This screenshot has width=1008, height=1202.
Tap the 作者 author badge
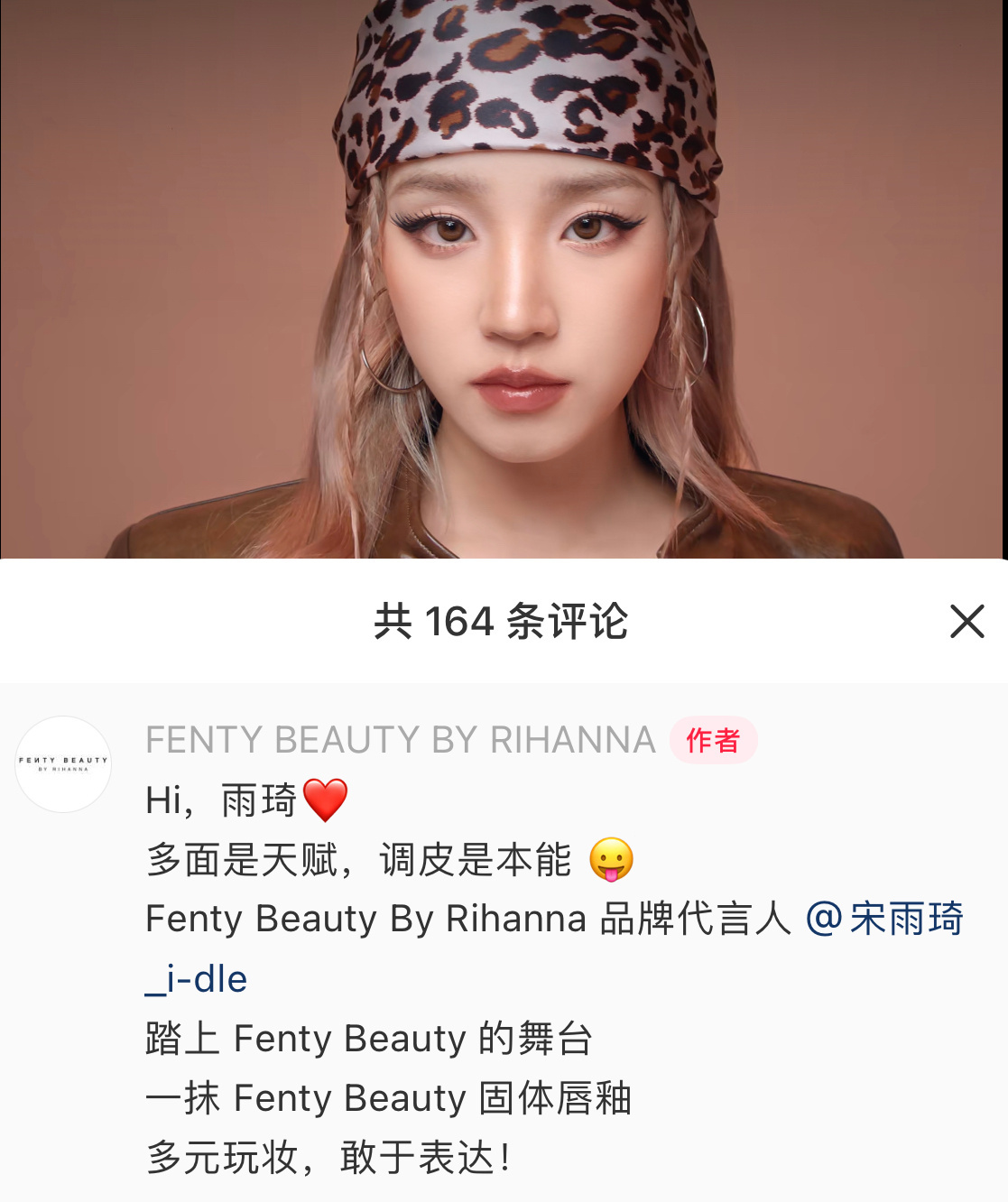[714, 740]
